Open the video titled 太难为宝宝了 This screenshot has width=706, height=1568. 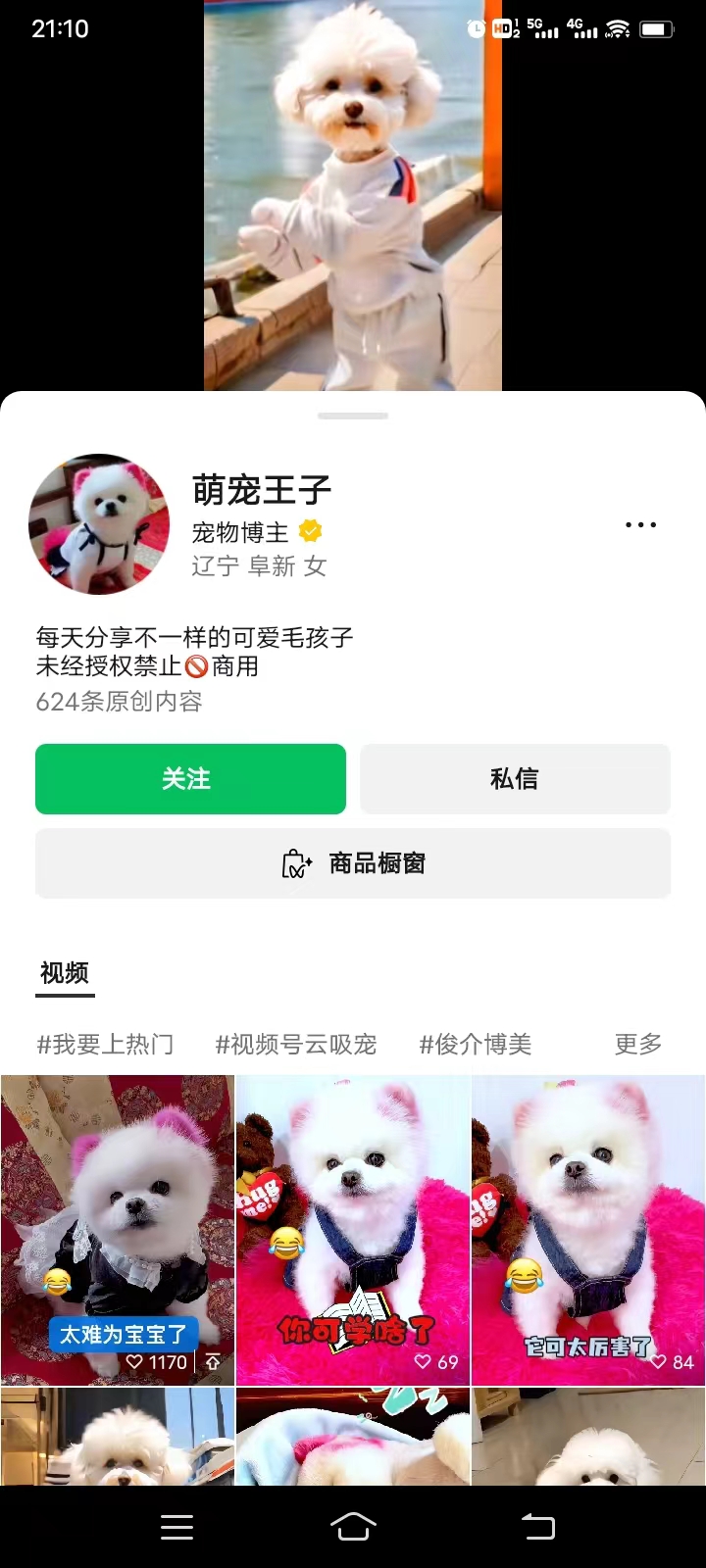point(118,1229)
